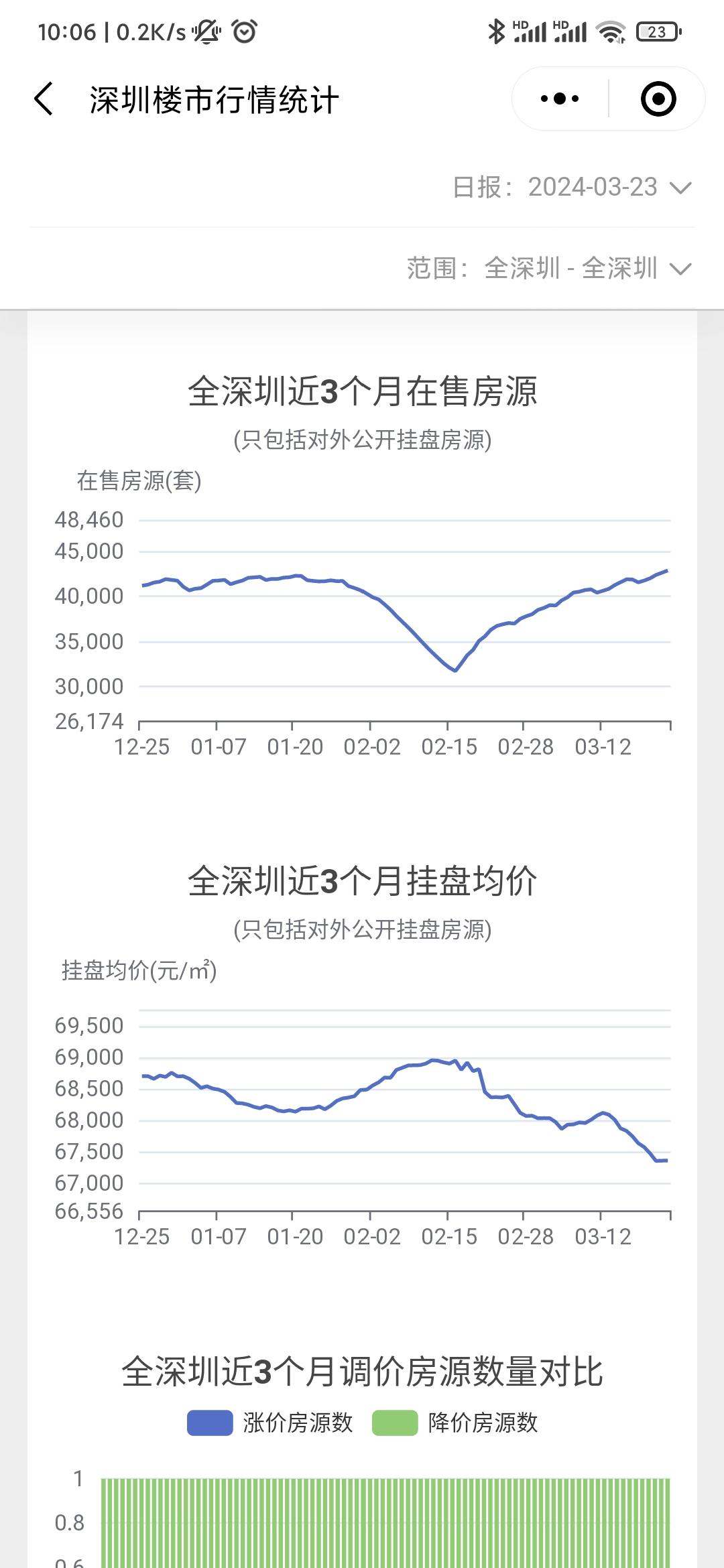Open the mini program three-dot menu
The width and height of the screenshot is (724, 1568).
560,99
